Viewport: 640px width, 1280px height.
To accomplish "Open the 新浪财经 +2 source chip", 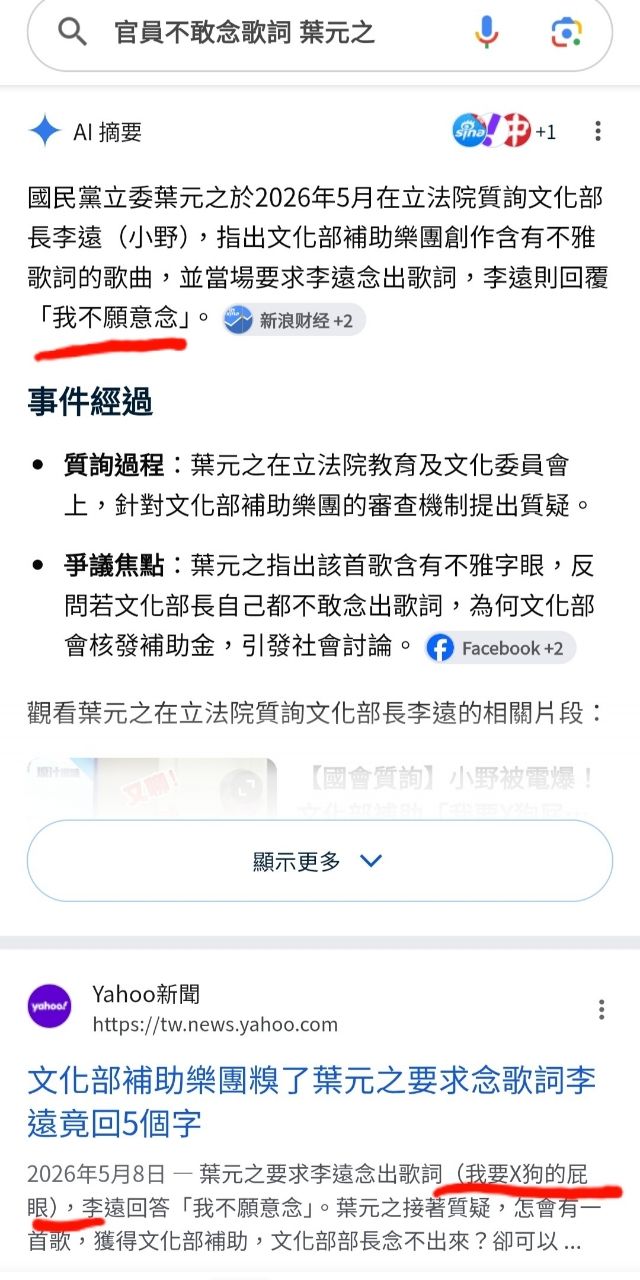I will [x=294, y=320].
